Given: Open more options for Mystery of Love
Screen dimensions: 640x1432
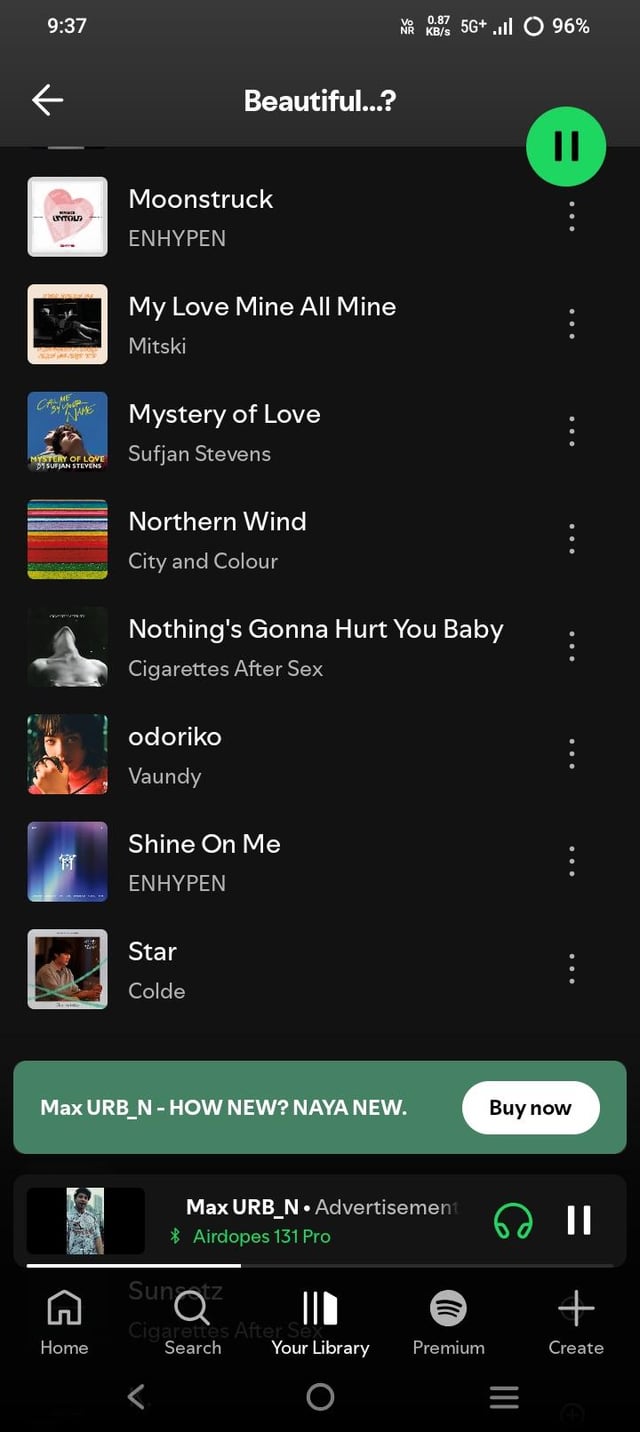Looking at the screenshot, I should 571,431.
